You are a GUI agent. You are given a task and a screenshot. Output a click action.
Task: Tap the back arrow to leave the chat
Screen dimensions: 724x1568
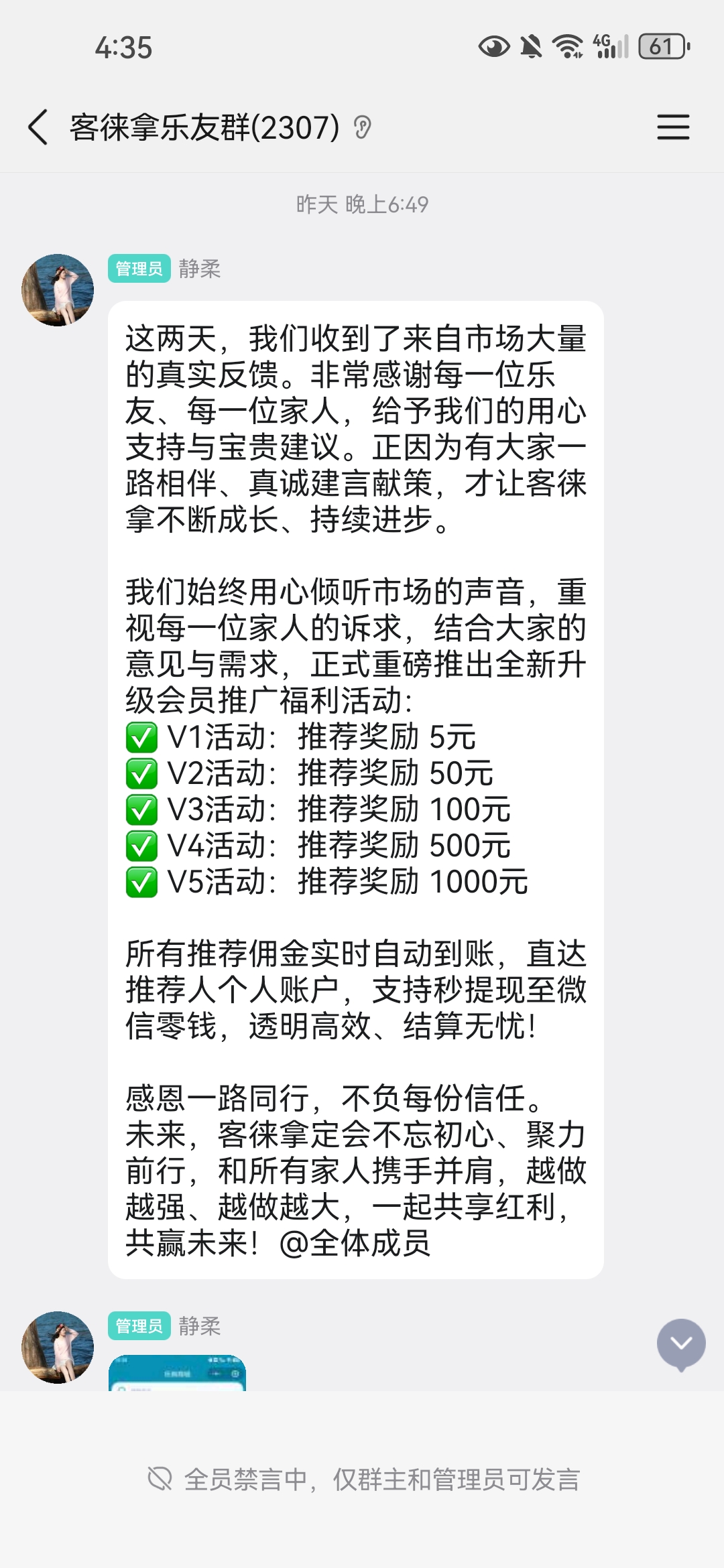click(37, 126)
